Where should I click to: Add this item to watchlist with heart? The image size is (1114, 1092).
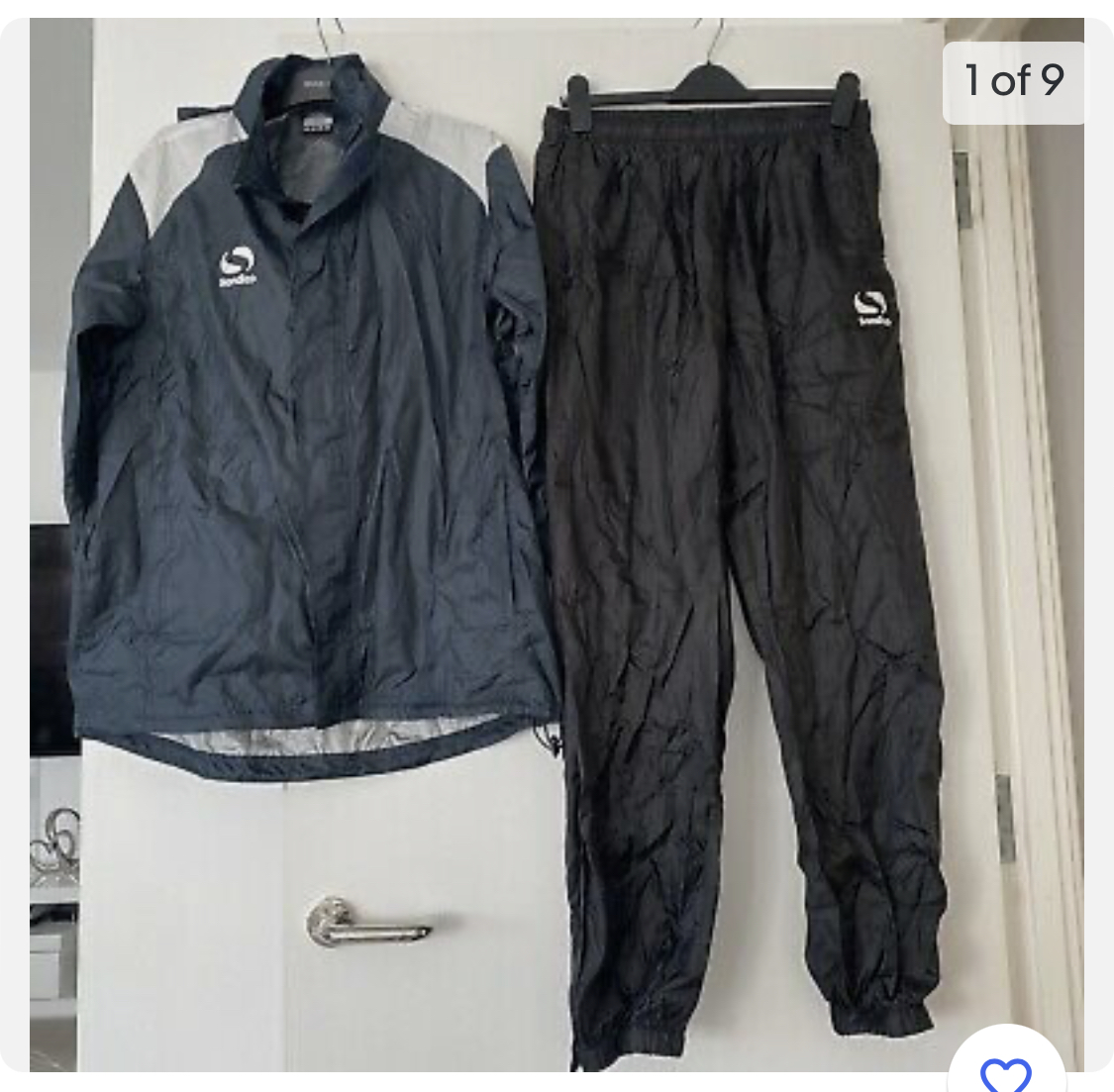click(x=1006, y=1071)
